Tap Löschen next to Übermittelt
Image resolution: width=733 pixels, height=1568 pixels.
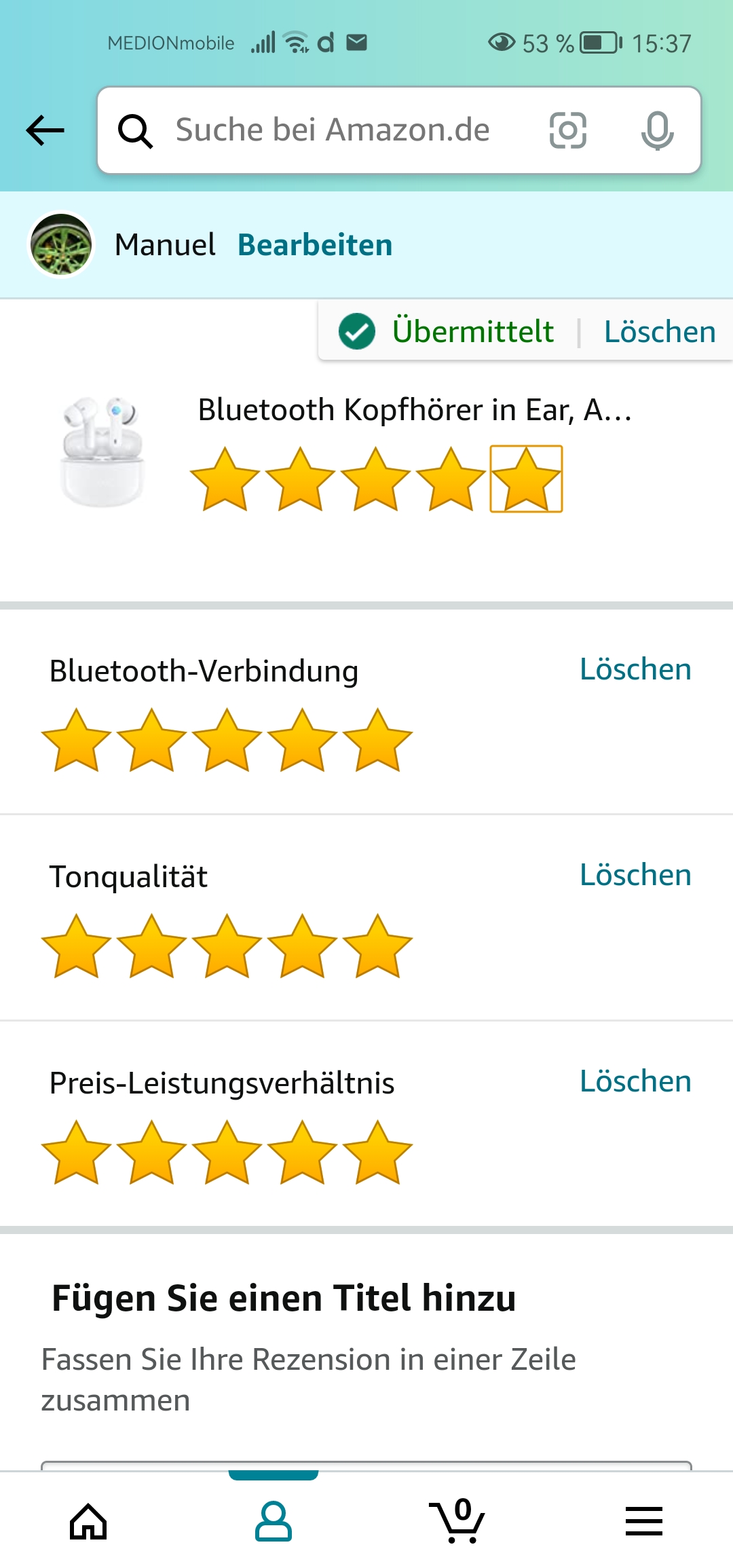[x=660, y=332]
